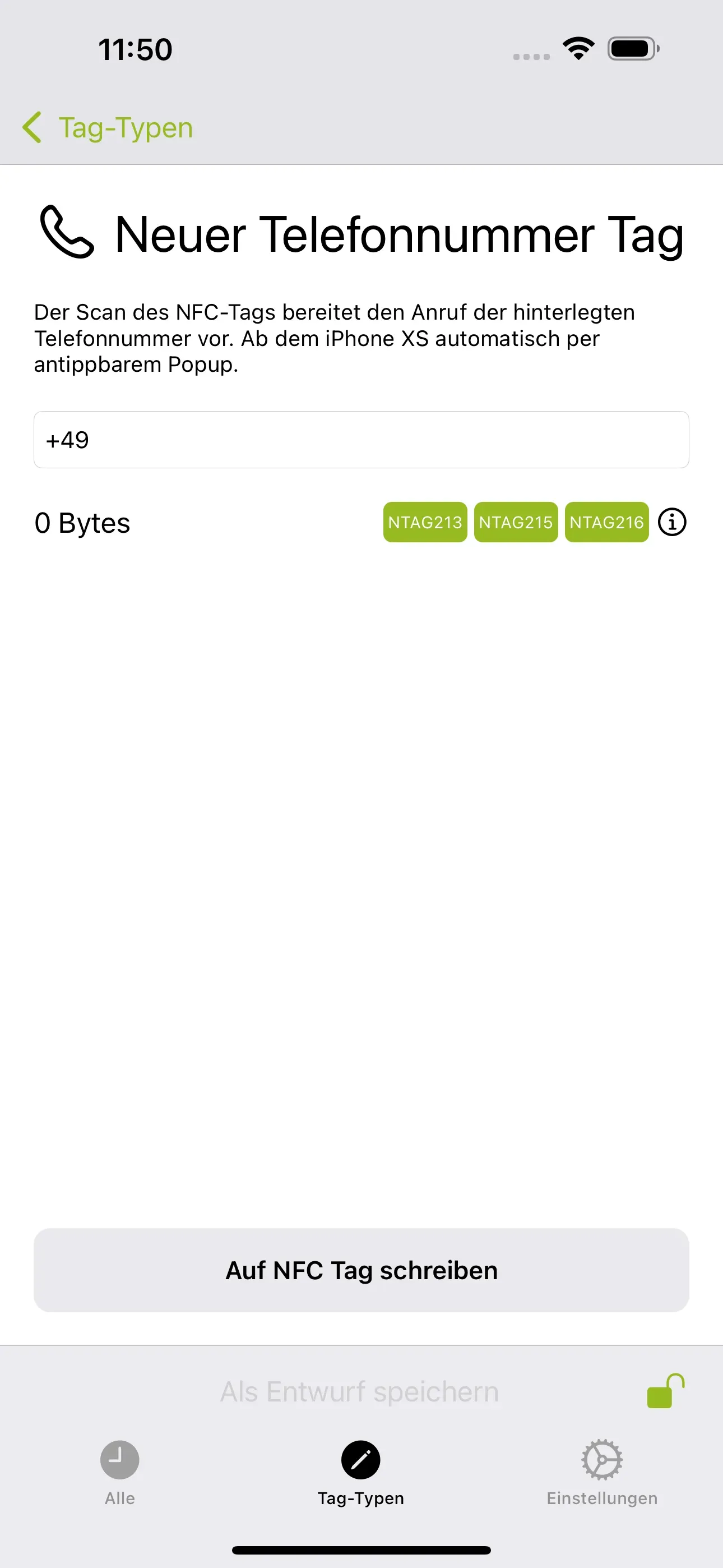
Task: Toggle the green padlock write-protection icon
Action: click(665, 1391)
